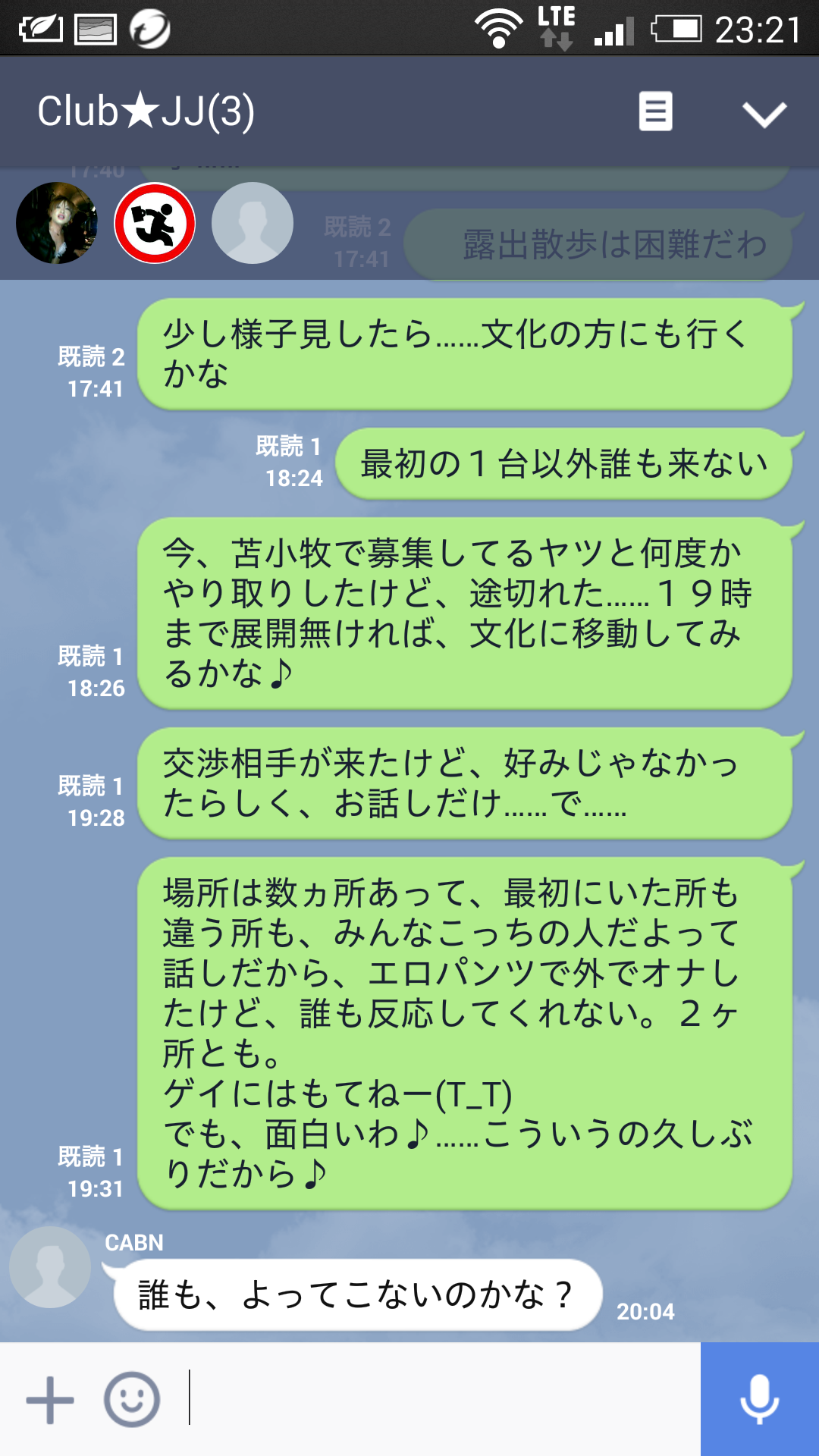Open the red circle member avatar
819x1456 pixels.
point(155,223)
